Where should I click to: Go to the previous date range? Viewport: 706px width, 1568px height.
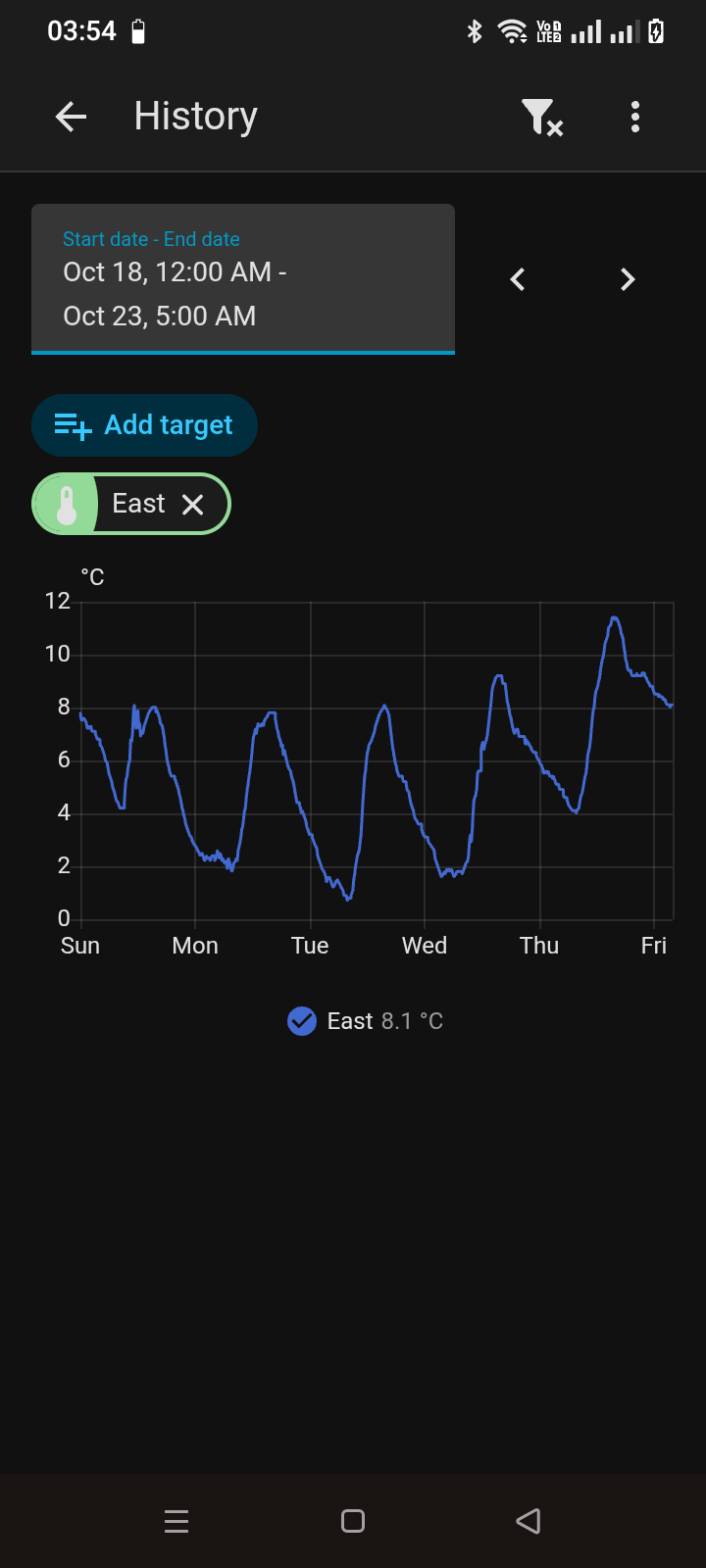click(x=518, y=280)
